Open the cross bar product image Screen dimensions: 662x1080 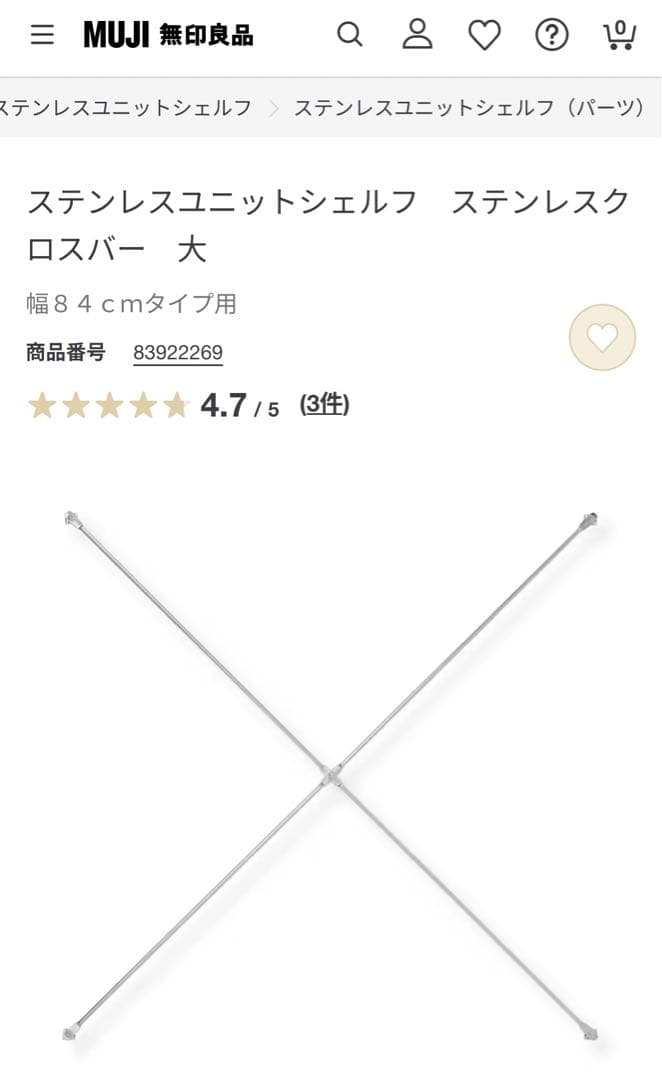click(x=331, y=775)
